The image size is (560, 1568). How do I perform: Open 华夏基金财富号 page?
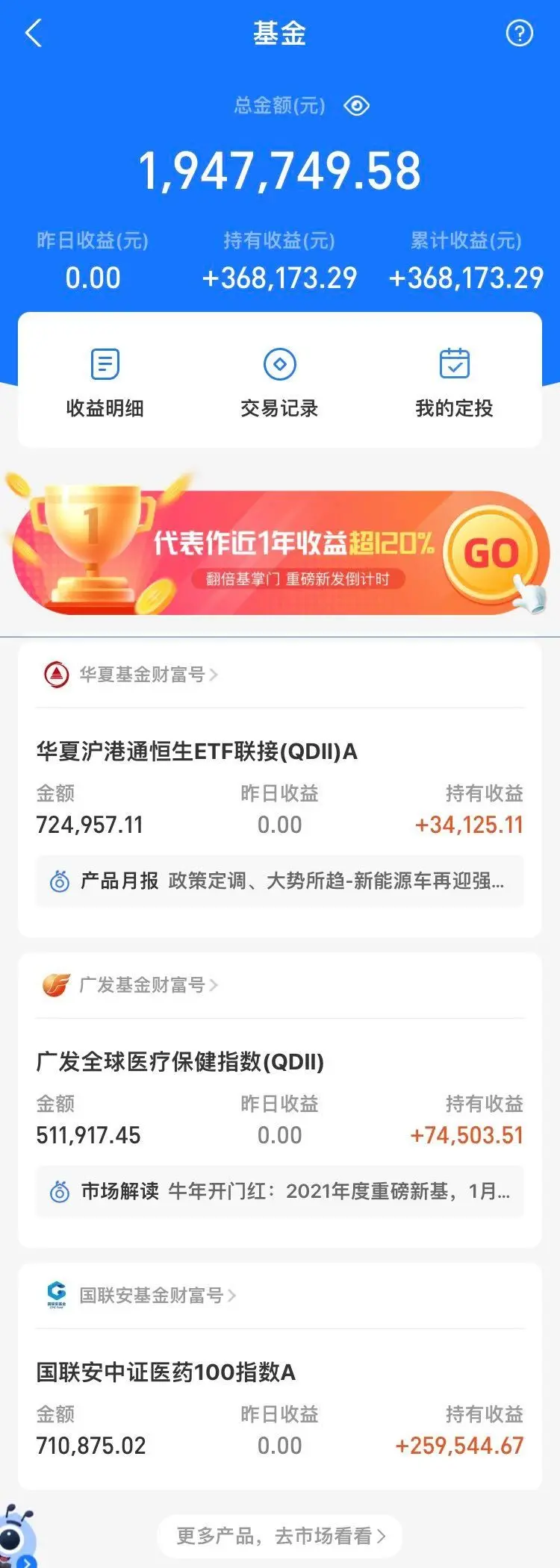pos(142,675)
